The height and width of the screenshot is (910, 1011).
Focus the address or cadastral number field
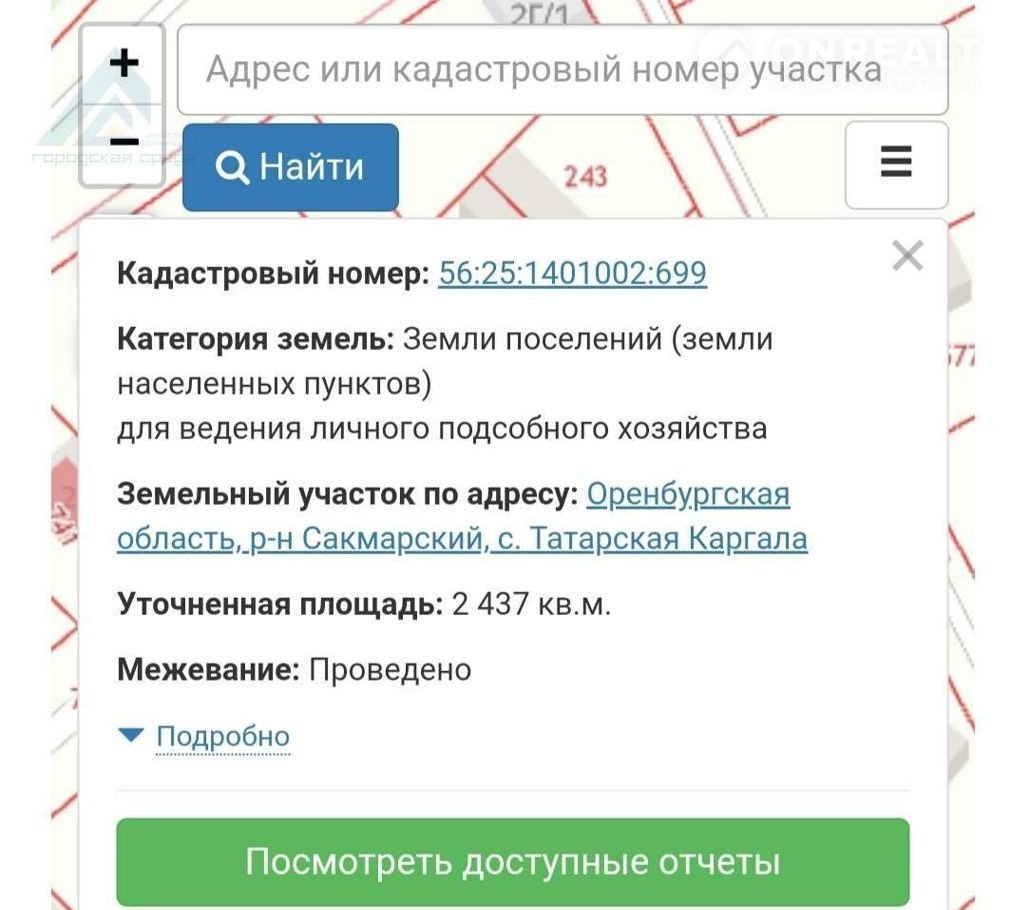tap(562, 70)
